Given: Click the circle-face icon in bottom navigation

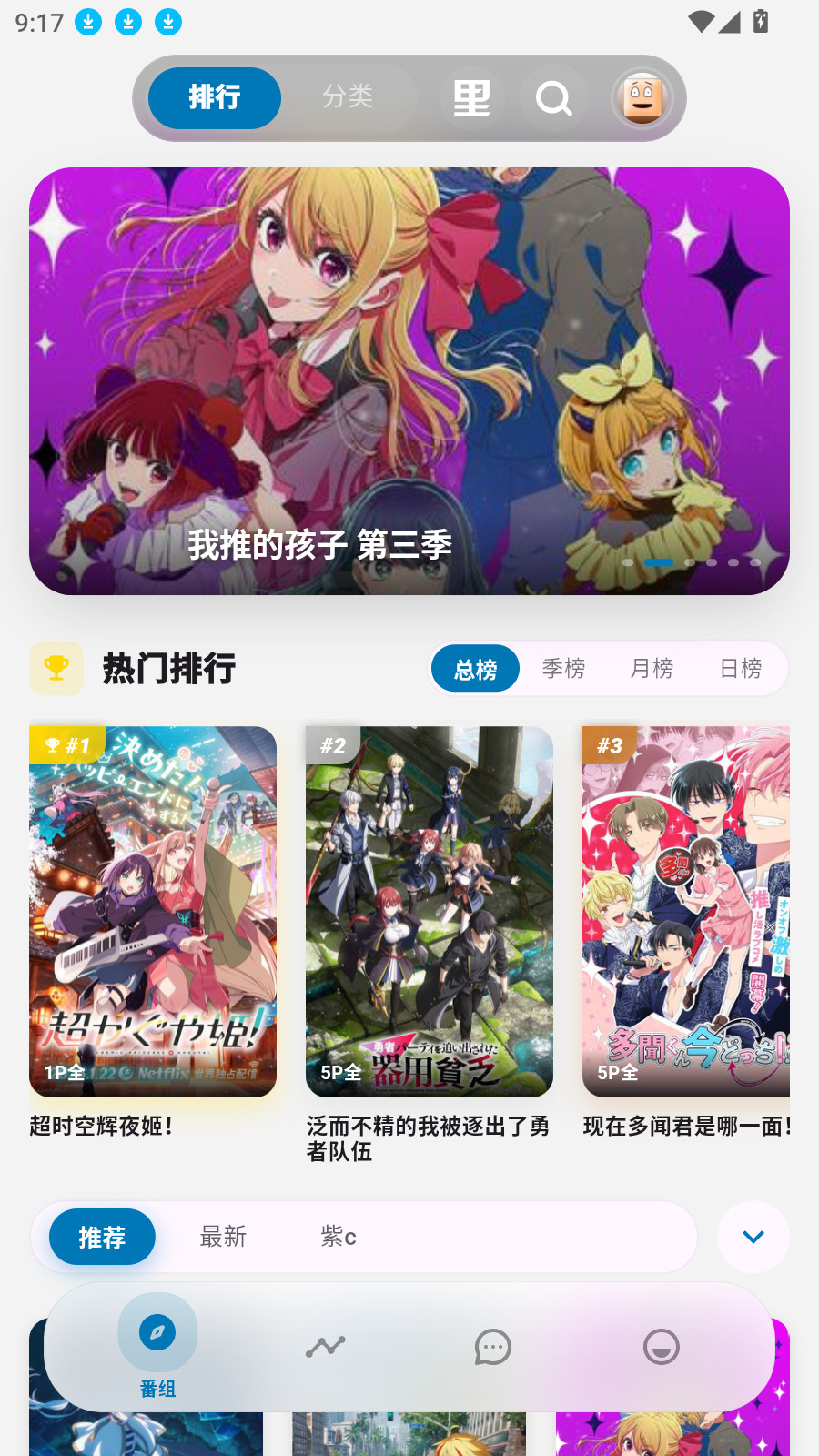Looking at the screenshot, I should pos(661,1346).
